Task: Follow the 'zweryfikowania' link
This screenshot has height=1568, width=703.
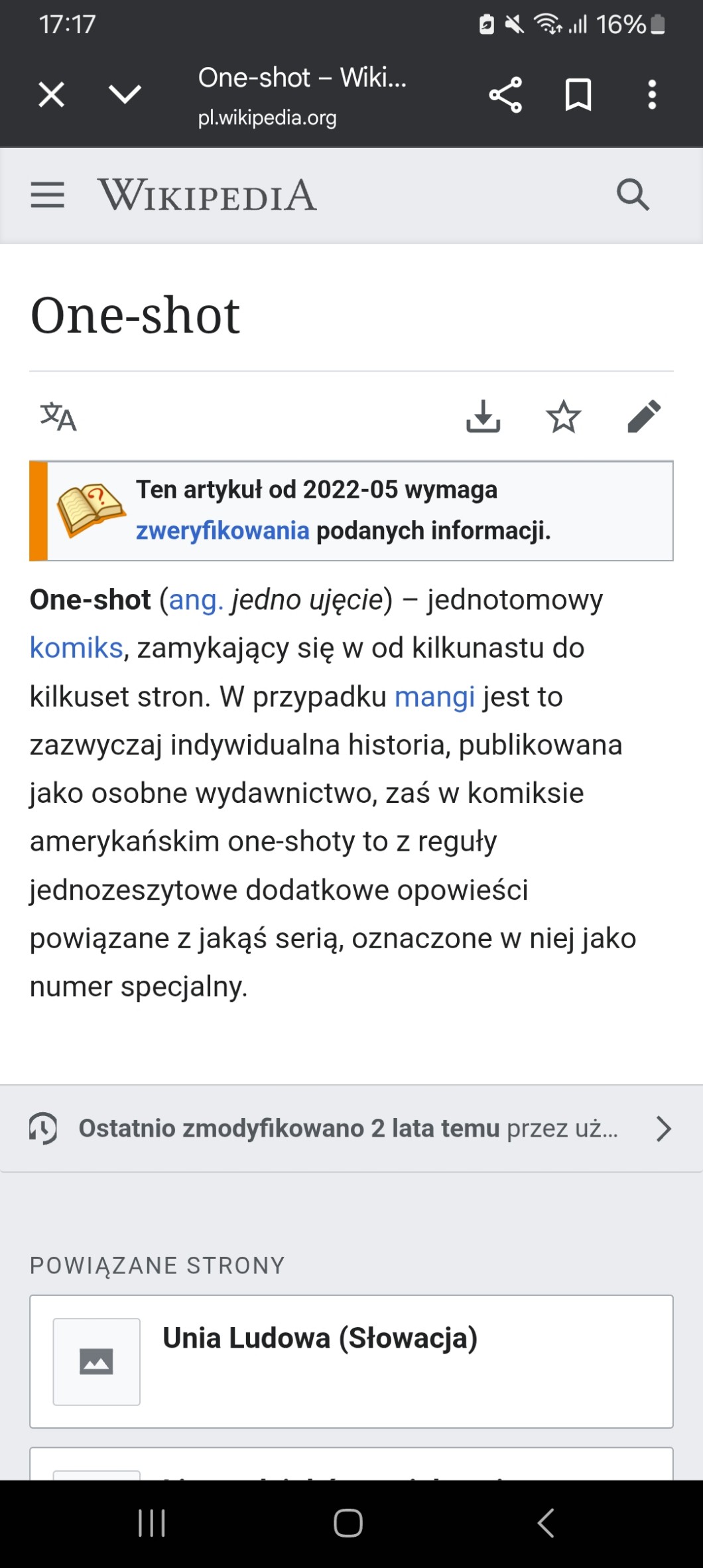Action: tap(222, 531)
